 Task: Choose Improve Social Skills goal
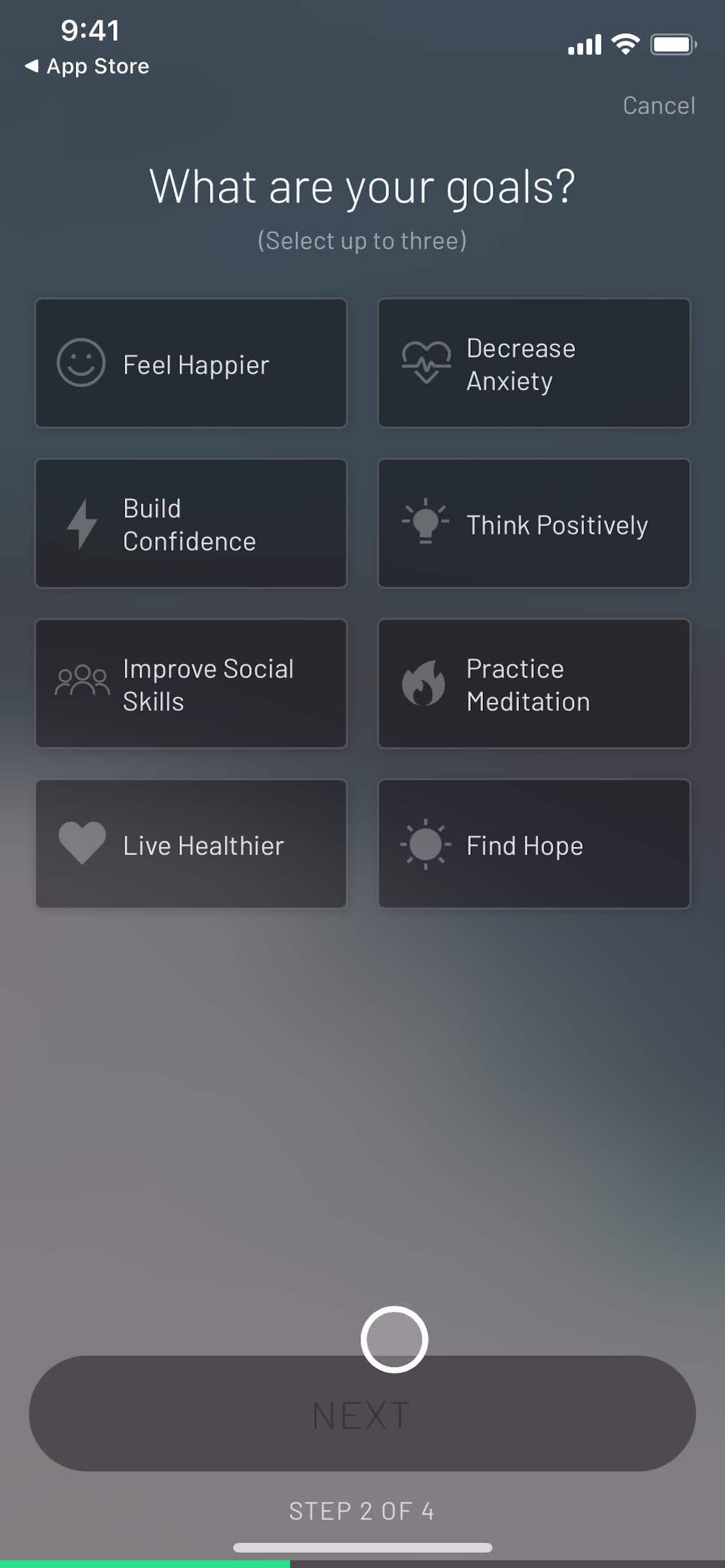tap(191, 684)
